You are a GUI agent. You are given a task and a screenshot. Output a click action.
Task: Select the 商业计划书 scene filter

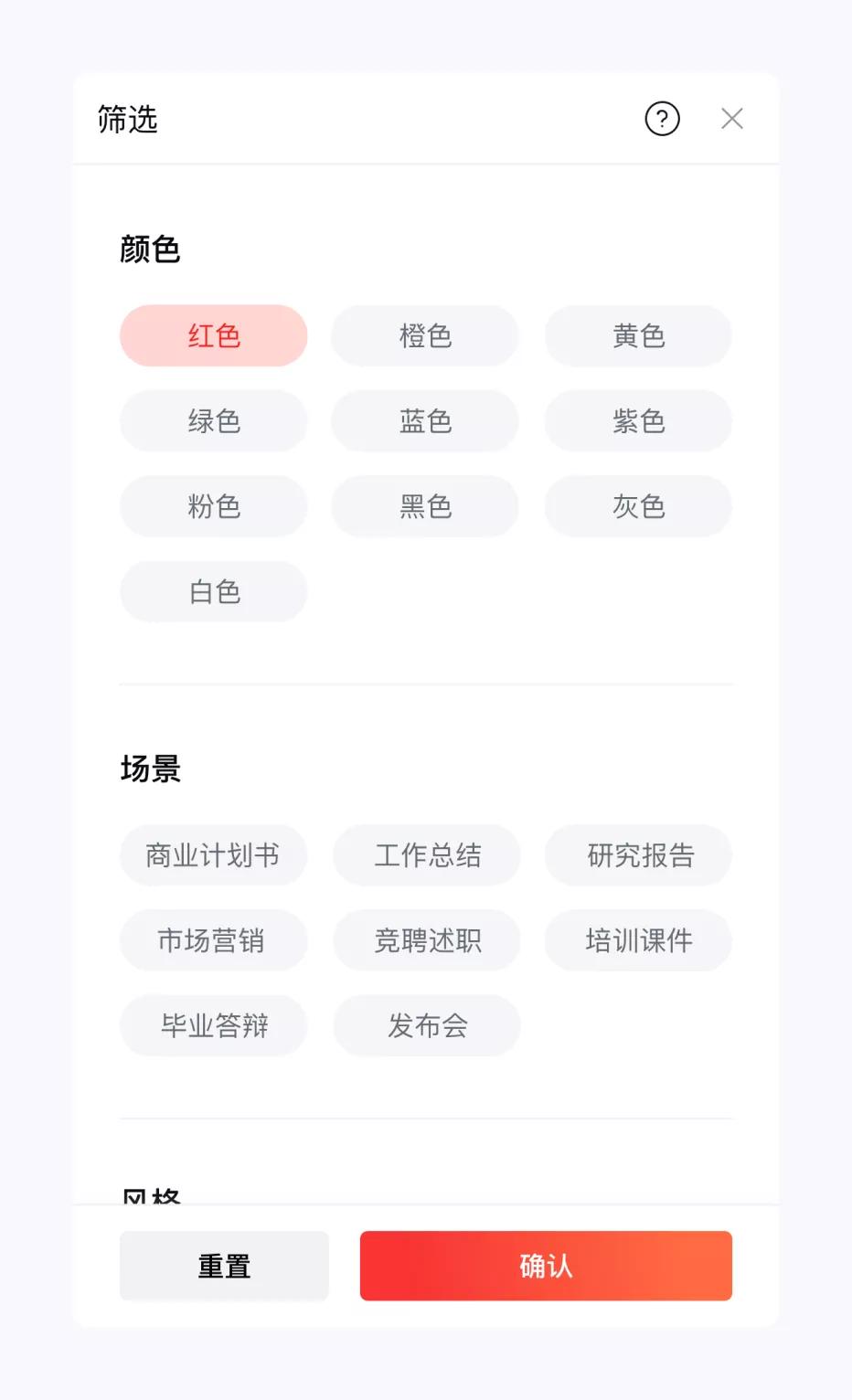pos(214,855)
